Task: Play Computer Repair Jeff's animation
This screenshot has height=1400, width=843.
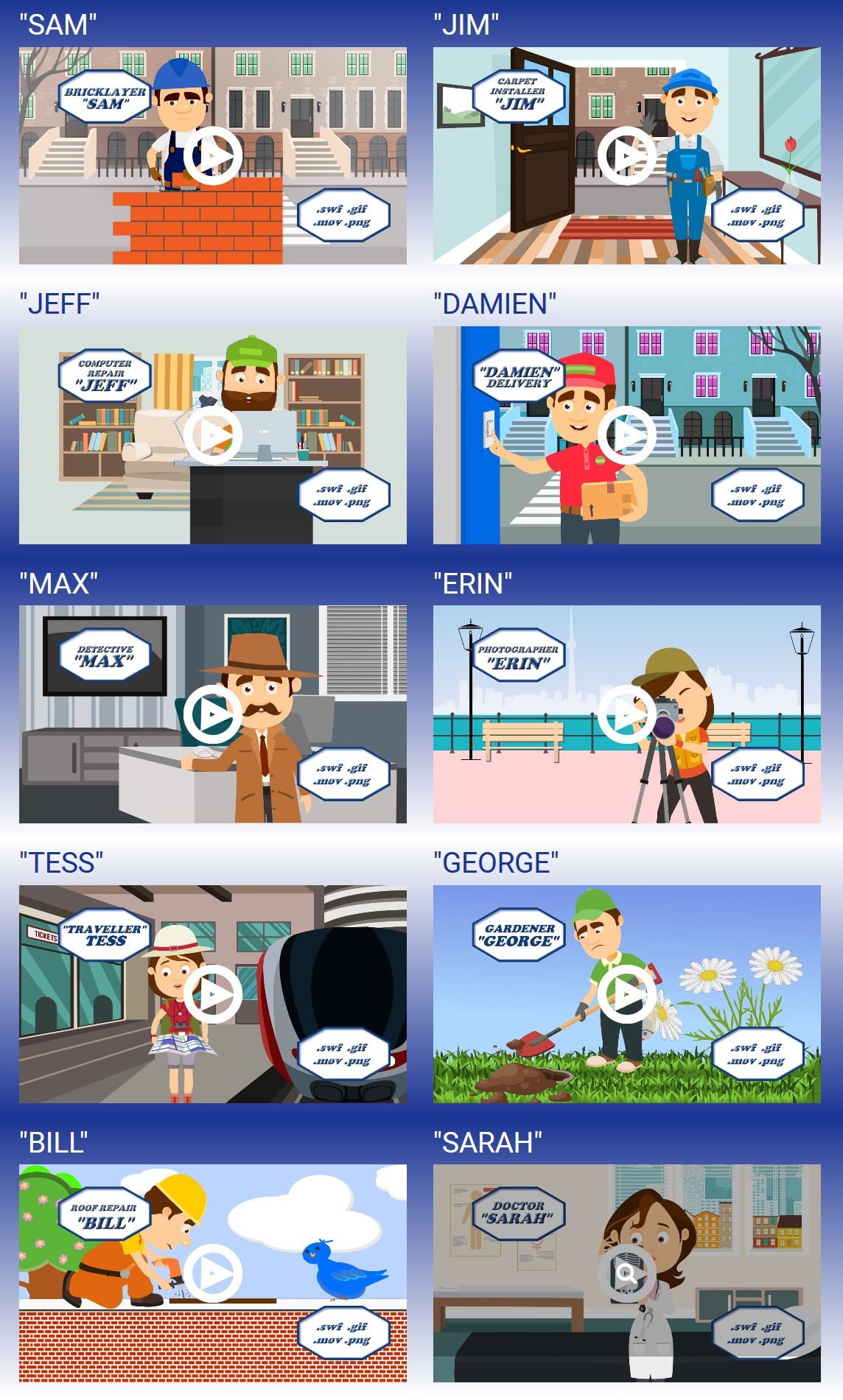Action: pos(213,435)
